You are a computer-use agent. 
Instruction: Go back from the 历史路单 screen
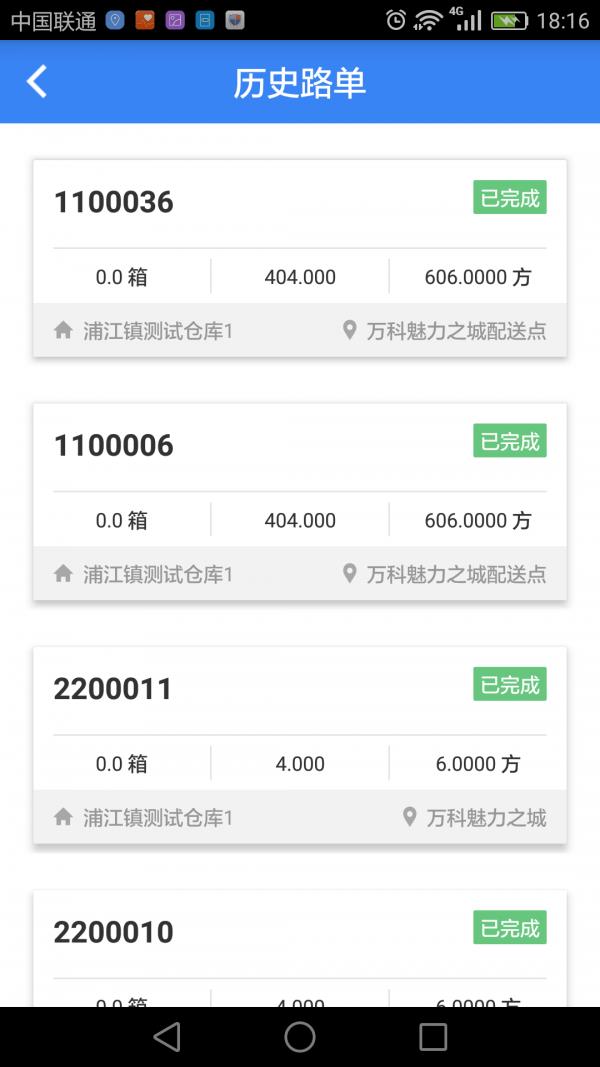[x=37, y=82]
